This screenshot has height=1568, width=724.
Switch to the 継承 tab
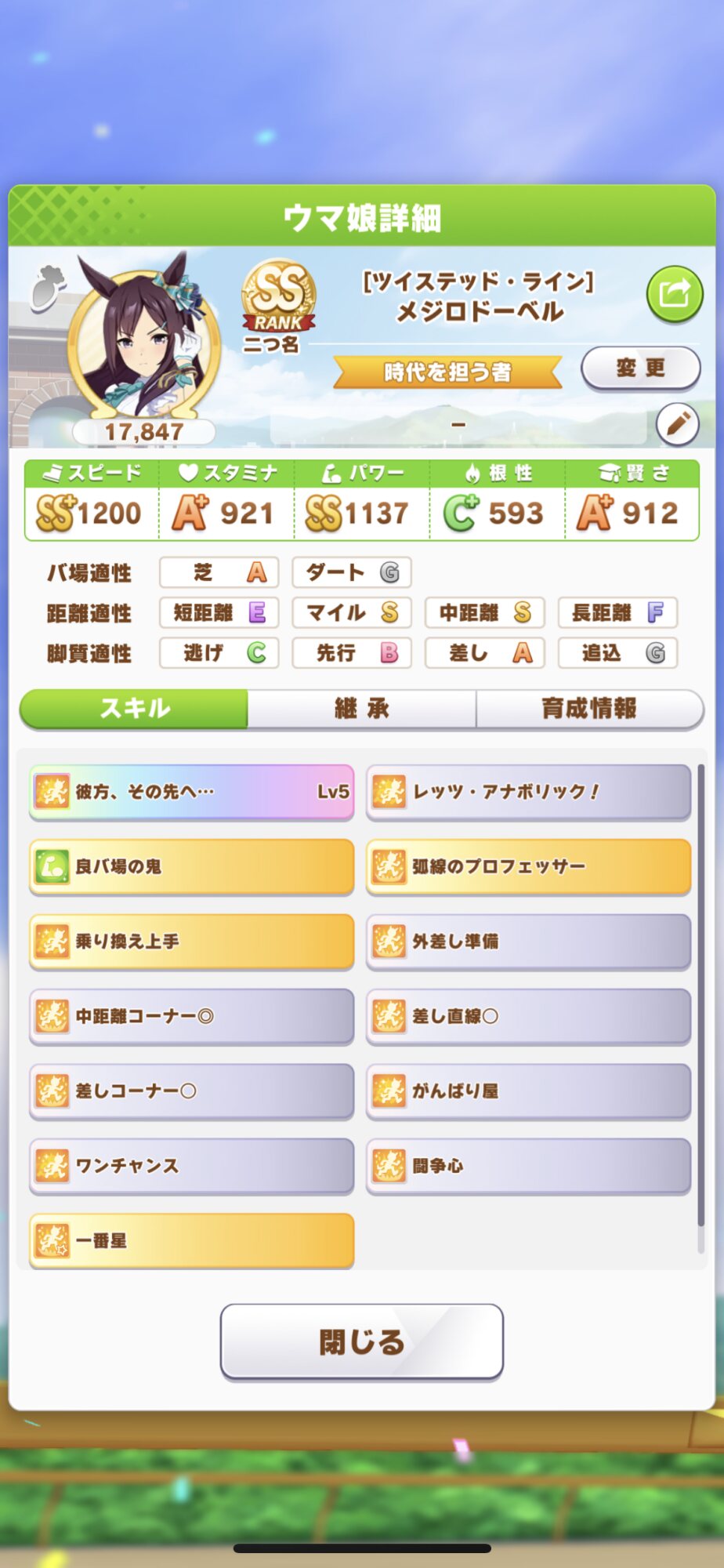[361, 709]
